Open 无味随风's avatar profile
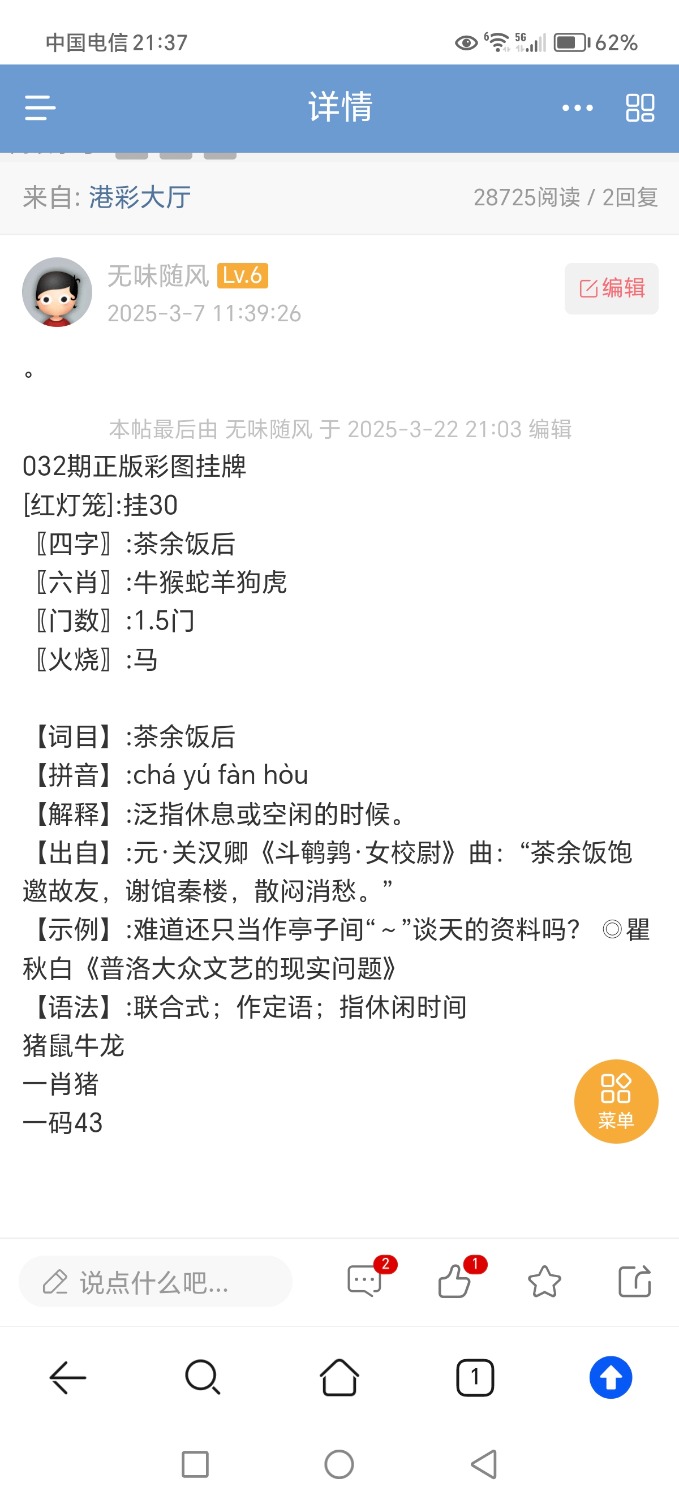The height and width of the screenshot is (1500, 679). tap(57, 292)
